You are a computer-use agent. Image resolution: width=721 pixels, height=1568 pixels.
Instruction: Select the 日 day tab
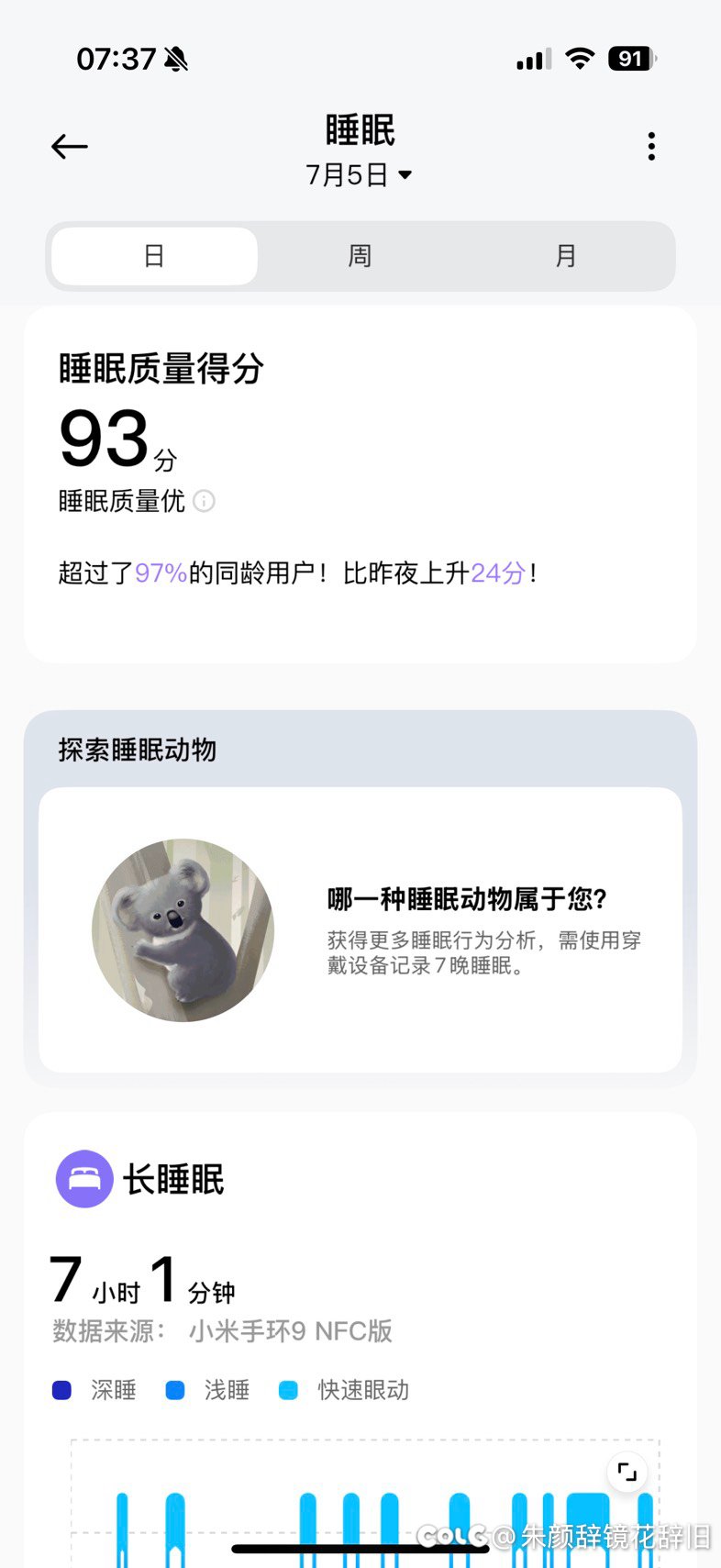[154, 256]
